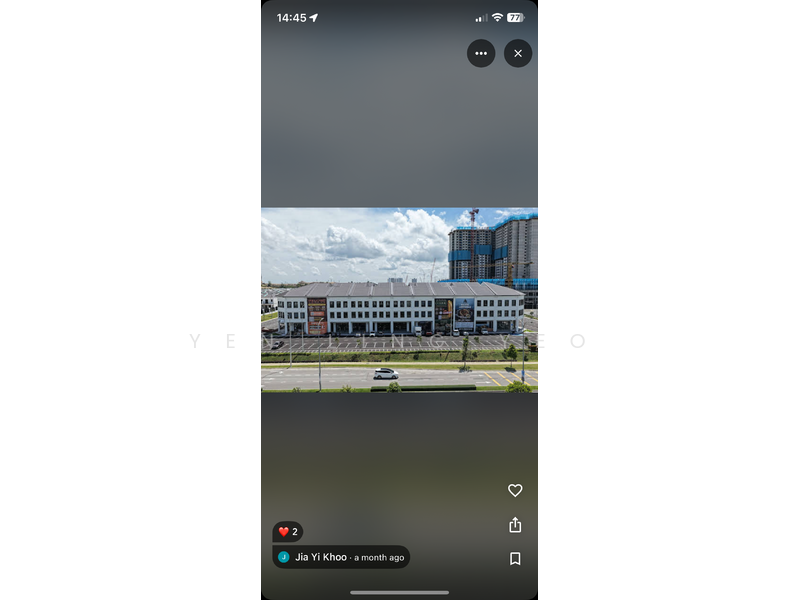Open the three-dot more options menu
The image size is (800, 600).
pos(481,53)
